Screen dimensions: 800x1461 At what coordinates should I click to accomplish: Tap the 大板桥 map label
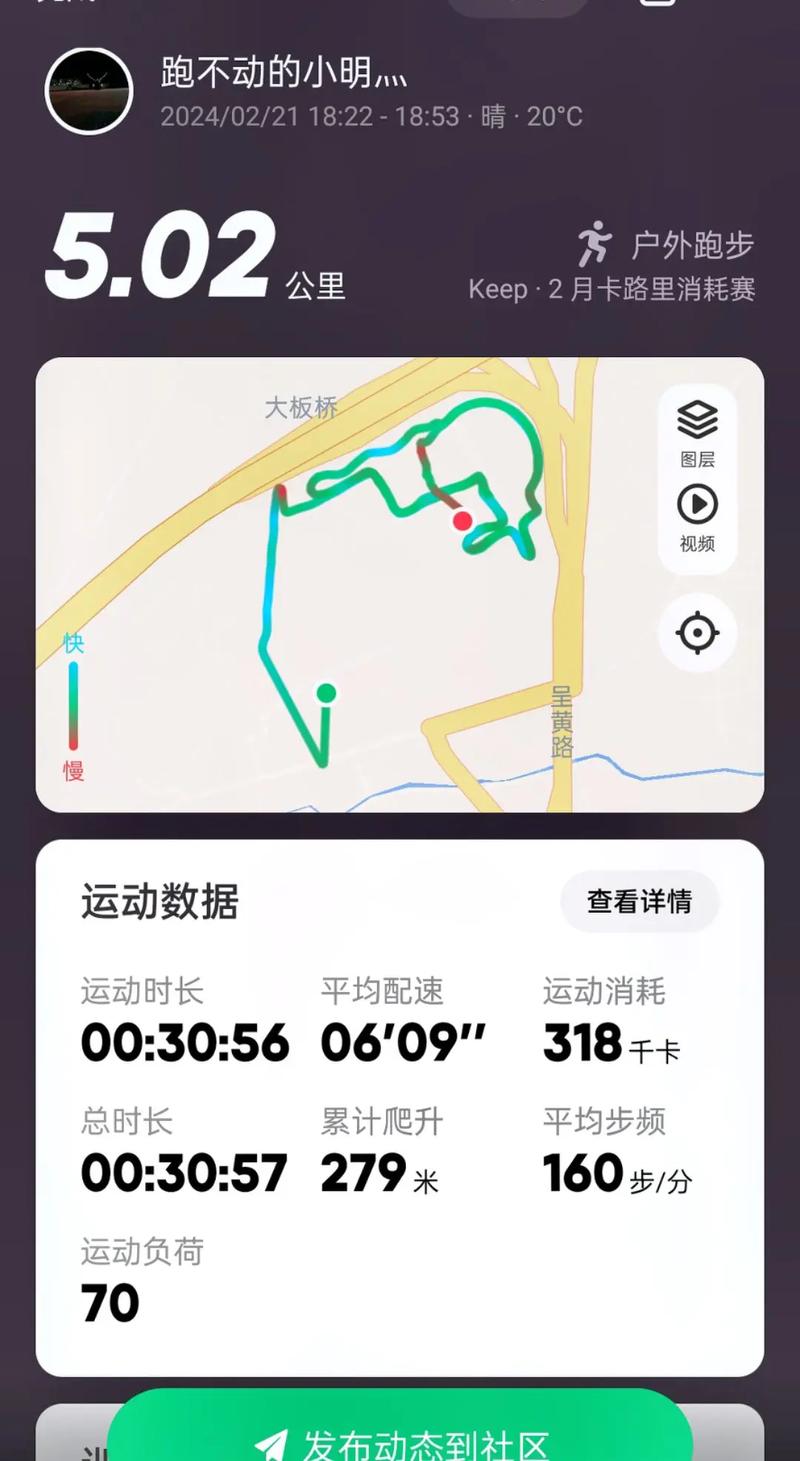300,408
